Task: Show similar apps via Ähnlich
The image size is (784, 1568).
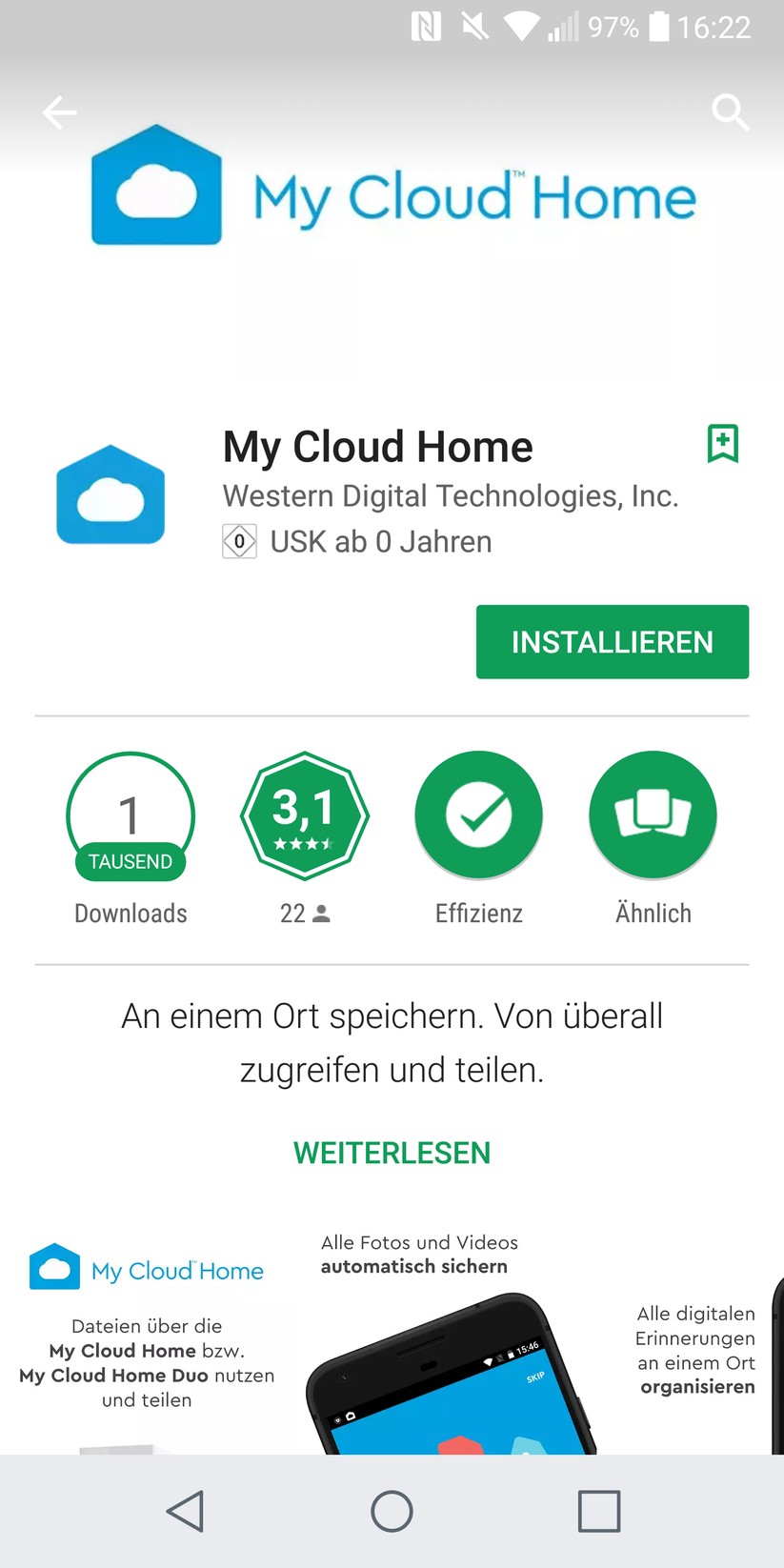Action: 653,816
